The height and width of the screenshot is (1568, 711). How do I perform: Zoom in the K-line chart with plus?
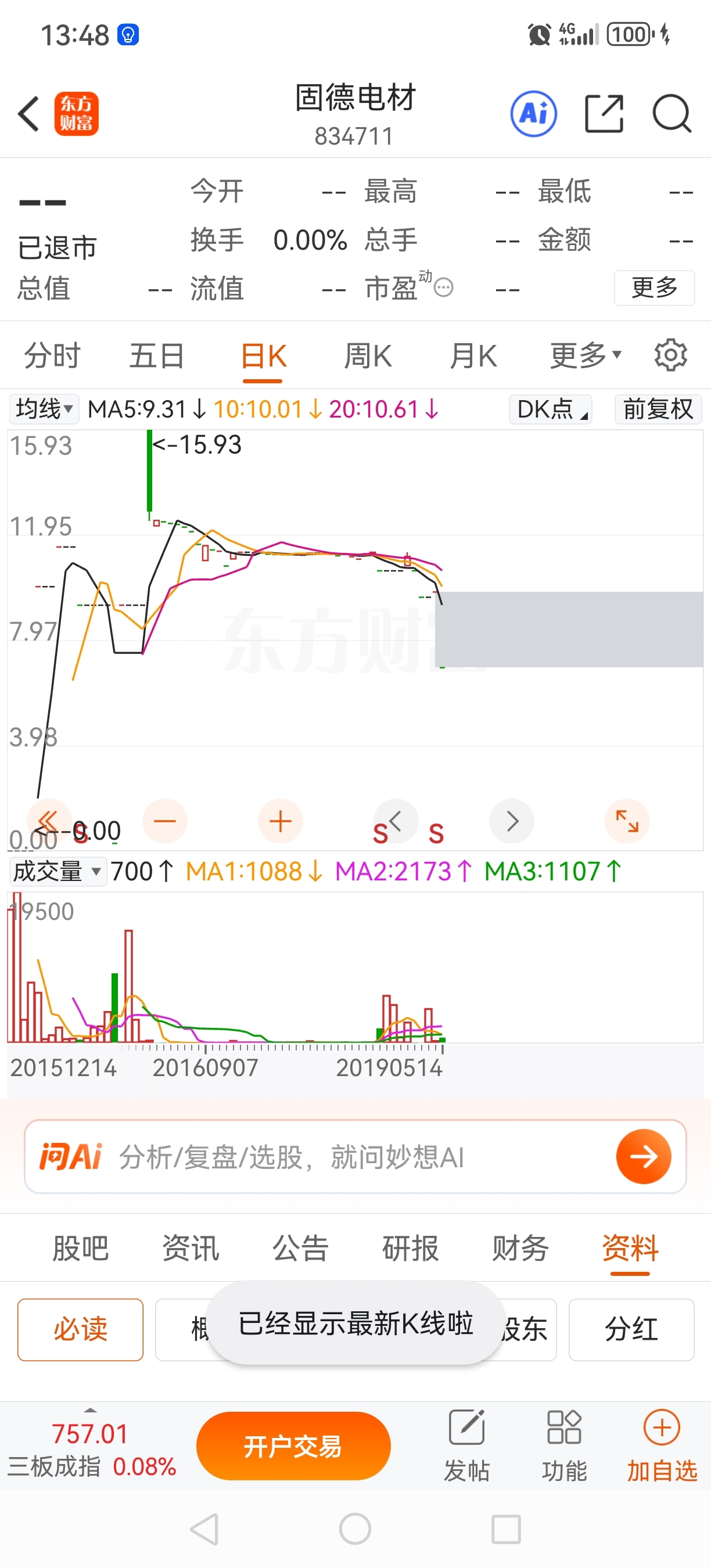coord(281,821)
